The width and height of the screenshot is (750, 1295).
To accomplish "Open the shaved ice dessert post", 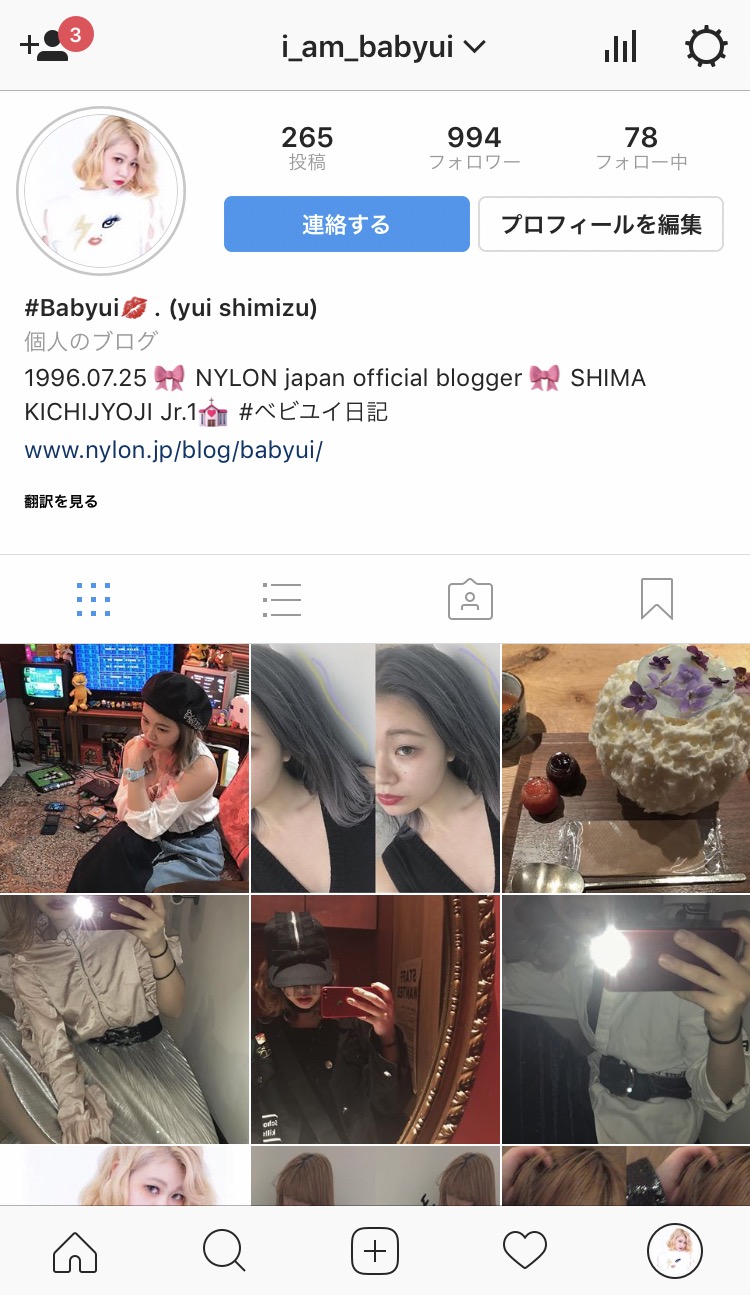I will pyautogui.click(x=625, y=768).
